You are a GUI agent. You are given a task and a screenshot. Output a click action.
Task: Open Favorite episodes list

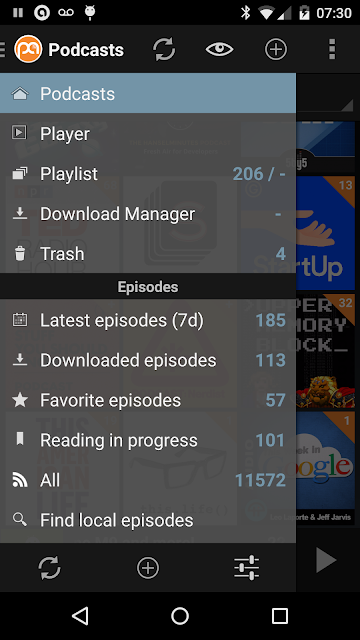[148, 400]
